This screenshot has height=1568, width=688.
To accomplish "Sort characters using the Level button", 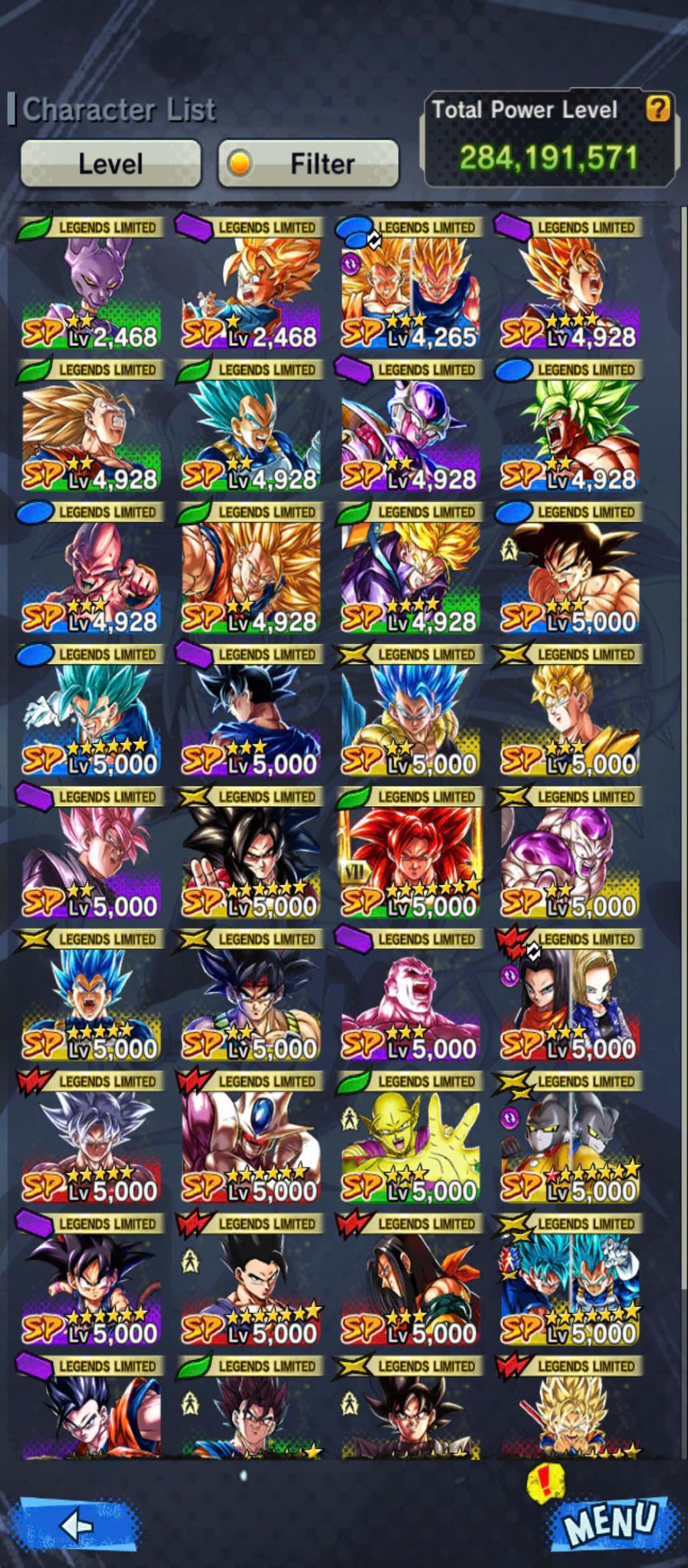I will coord(110,163).
